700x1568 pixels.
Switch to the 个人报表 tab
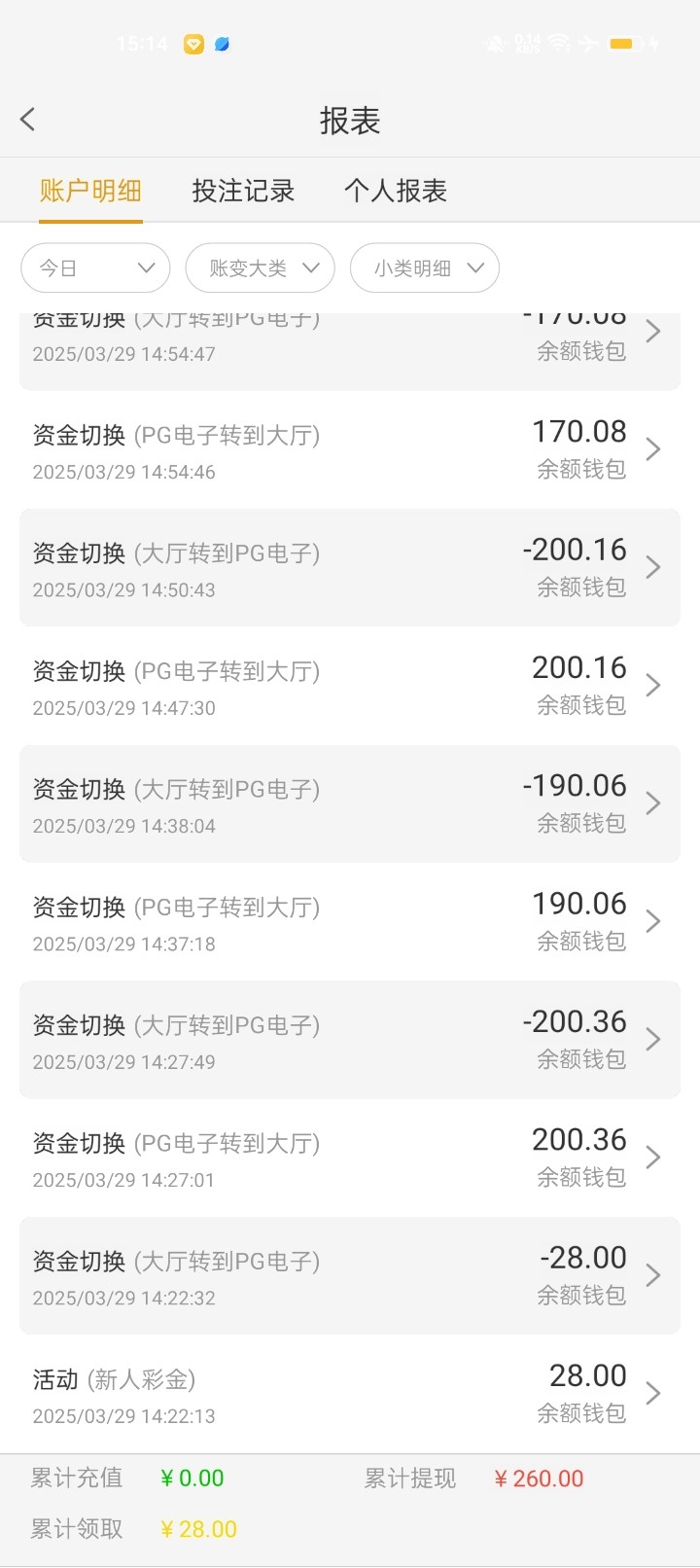tap(396, 191)
